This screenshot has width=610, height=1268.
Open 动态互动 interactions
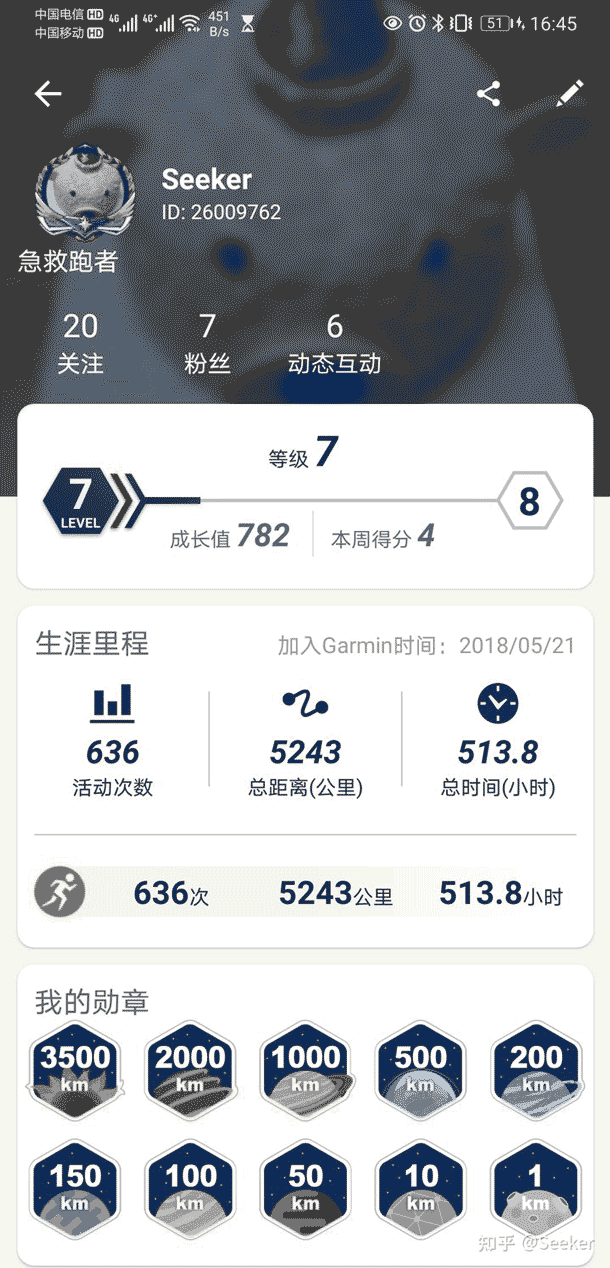coord(334,343)
